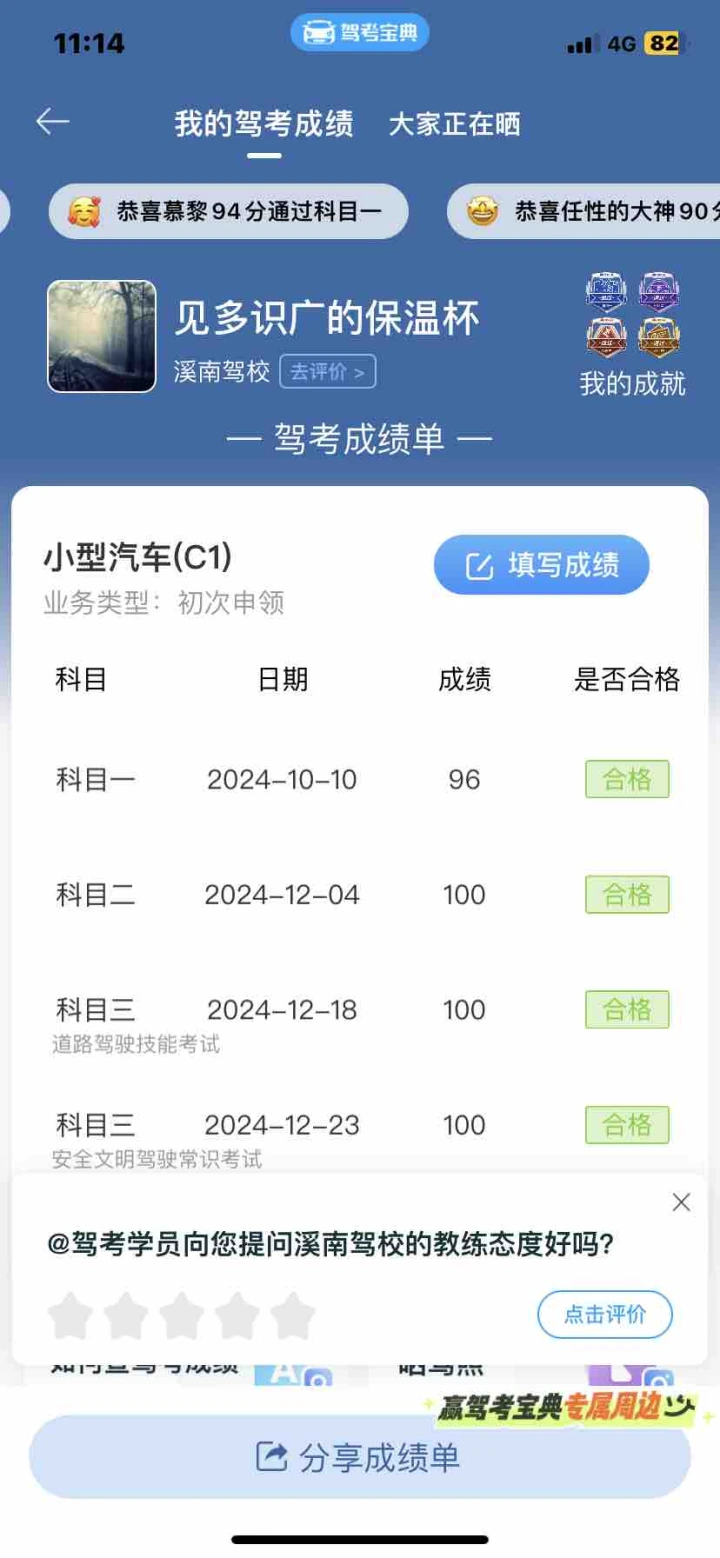Dismiss the coach rating prompt
The width and height of the screenshot is (720, 1558).
(x=681, y=1202)
